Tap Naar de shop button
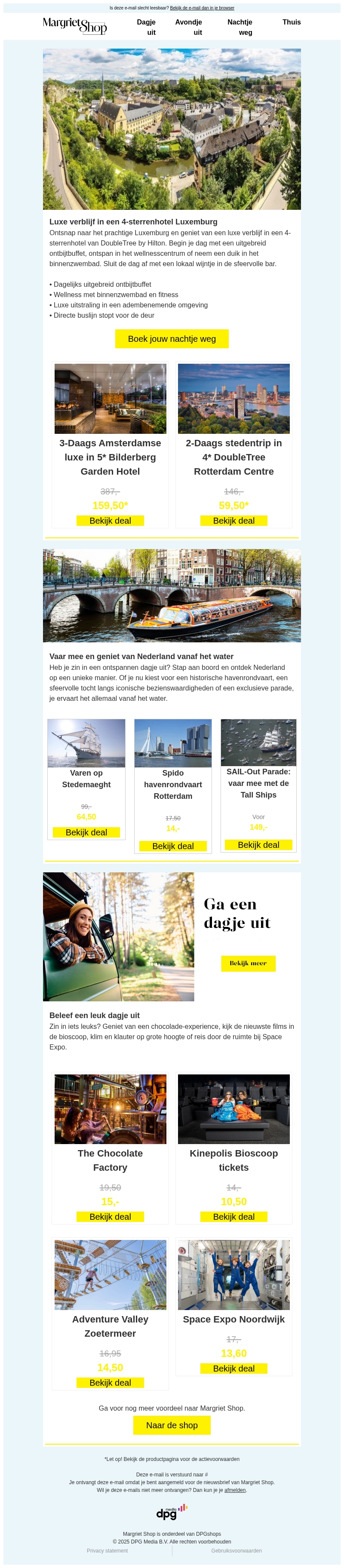The height and width of the screenshot is (1568, 344). (172, 1425)
